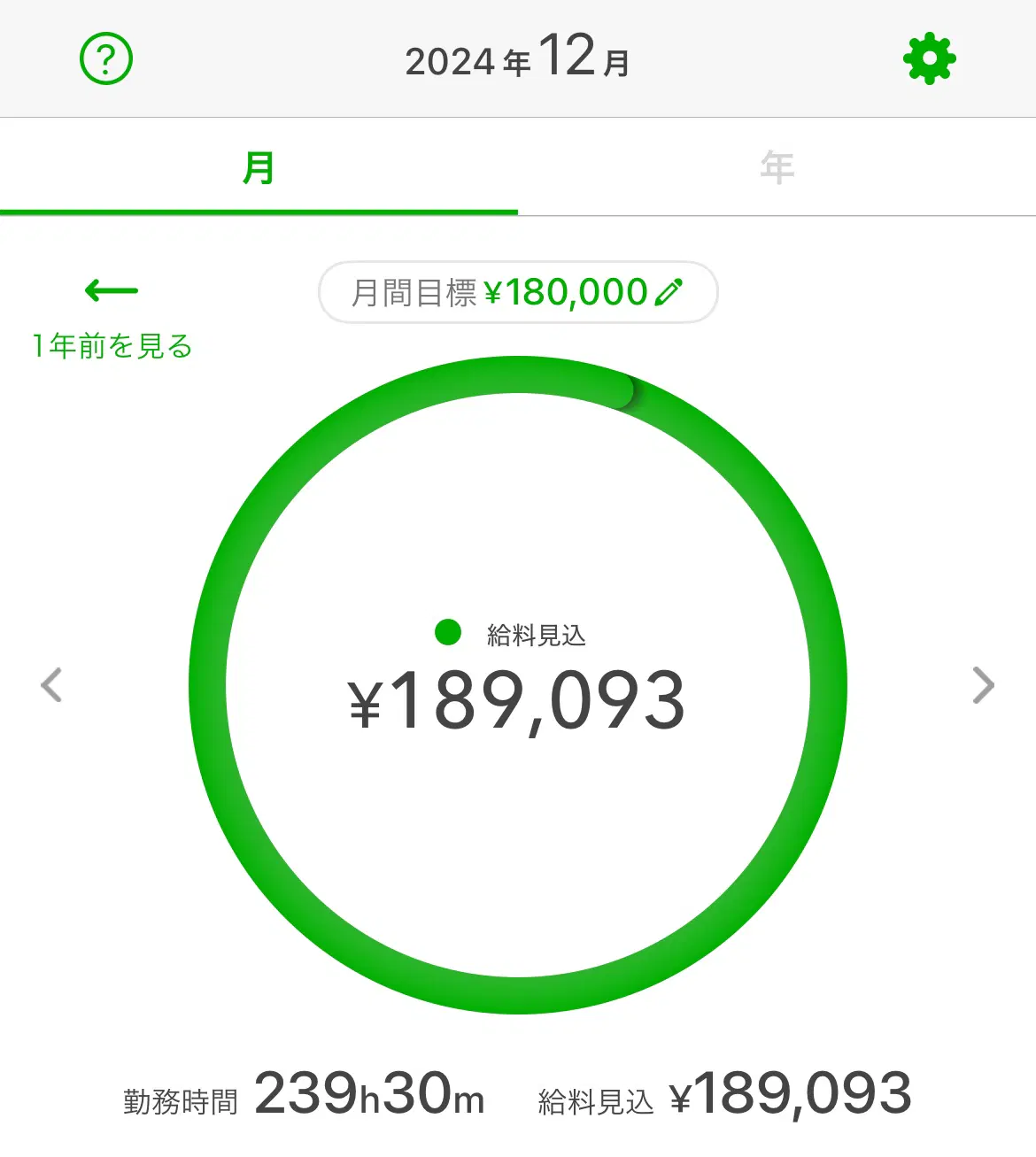Open settings via the gear icon

tap(929, 59)
